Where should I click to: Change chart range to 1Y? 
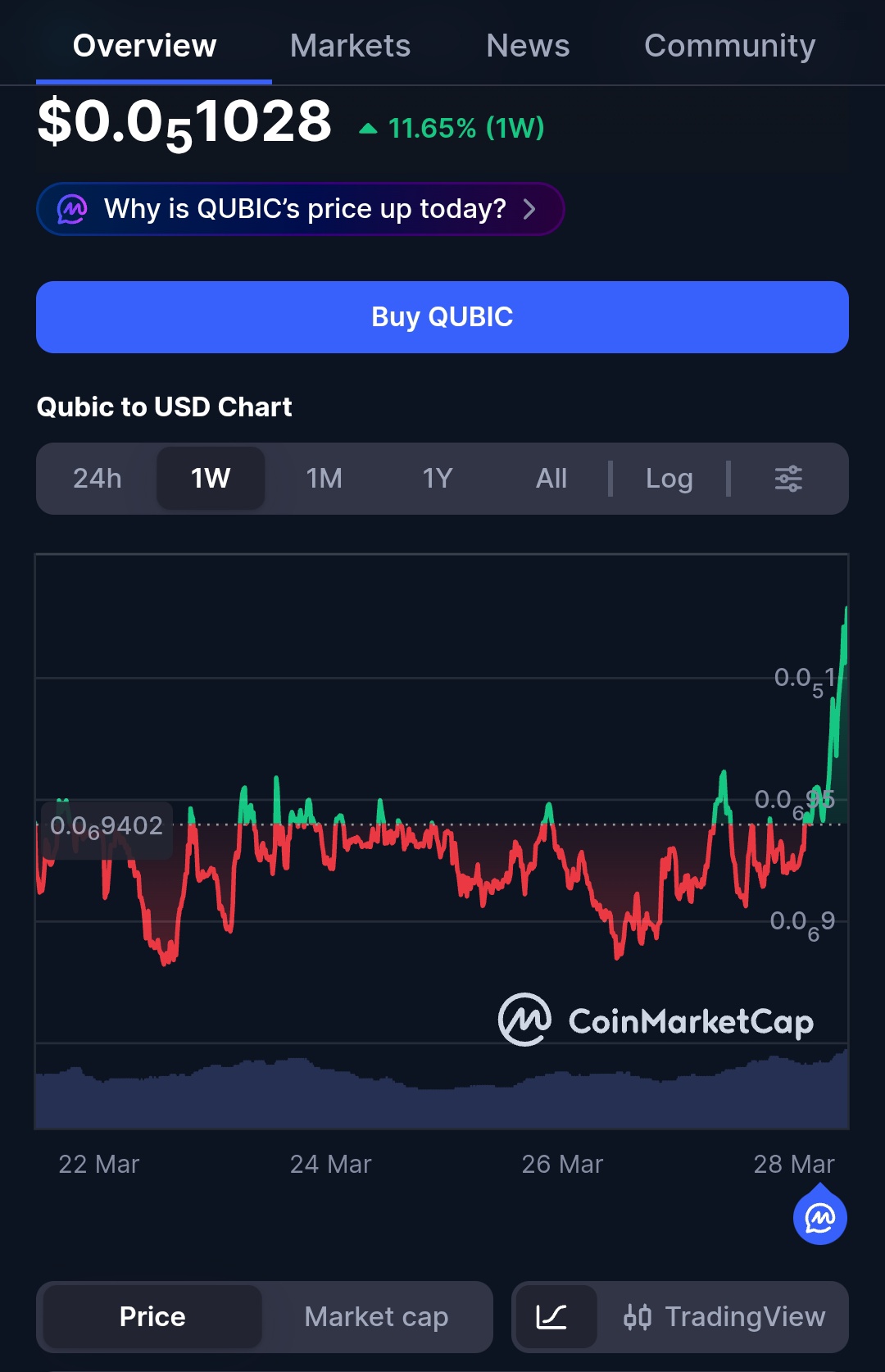(438, 479)
